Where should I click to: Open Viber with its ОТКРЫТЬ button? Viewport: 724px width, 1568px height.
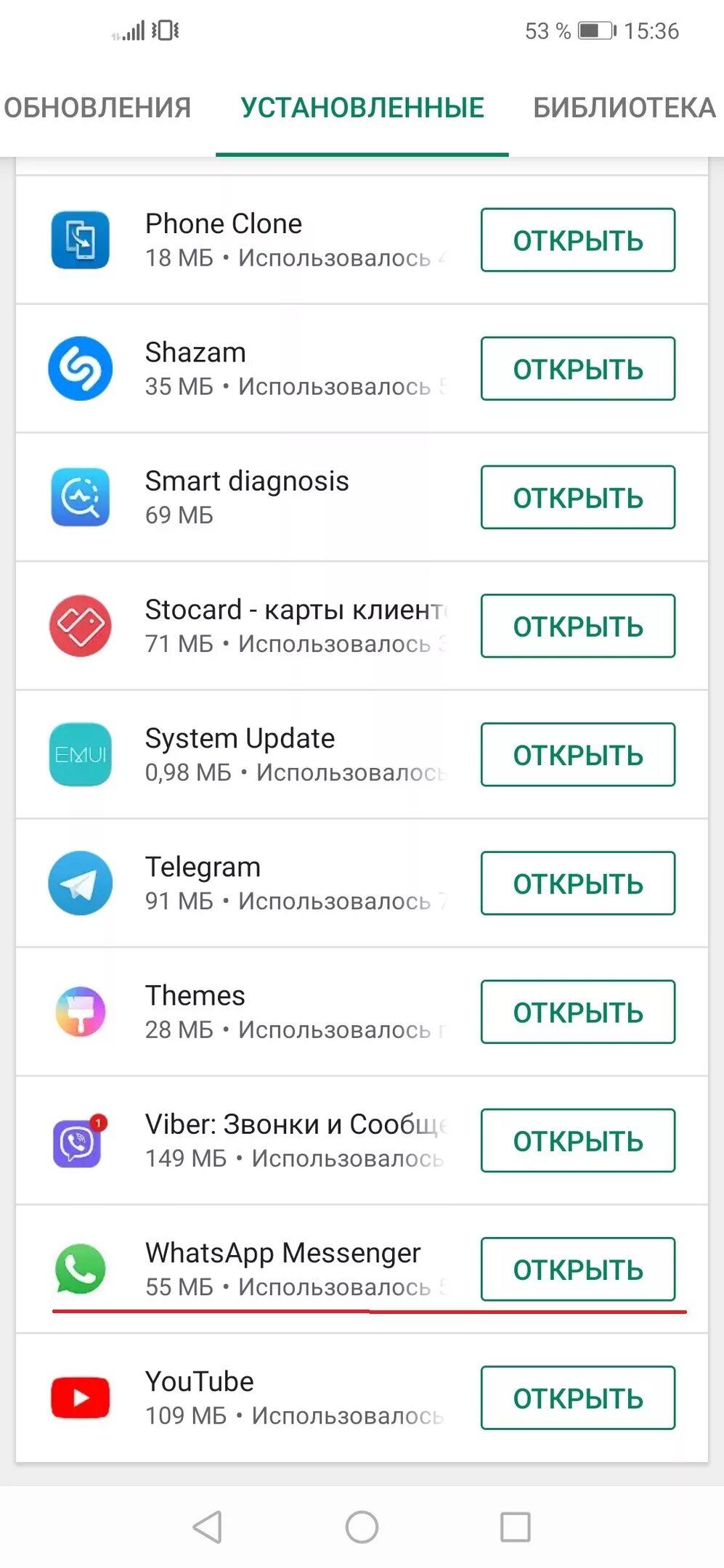(x=577, y=1140)
